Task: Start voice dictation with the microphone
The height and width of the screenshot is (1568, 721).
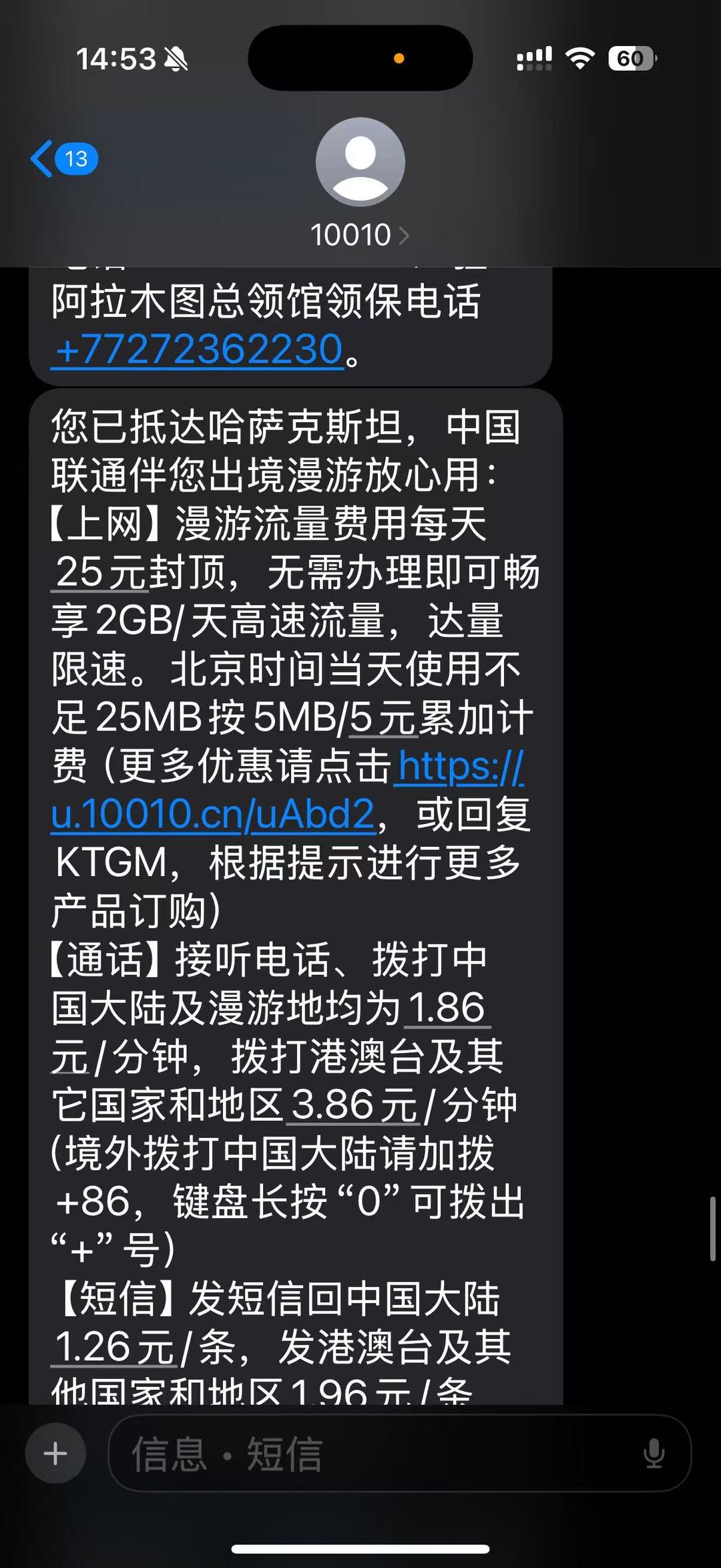Action: point(654,1453)
